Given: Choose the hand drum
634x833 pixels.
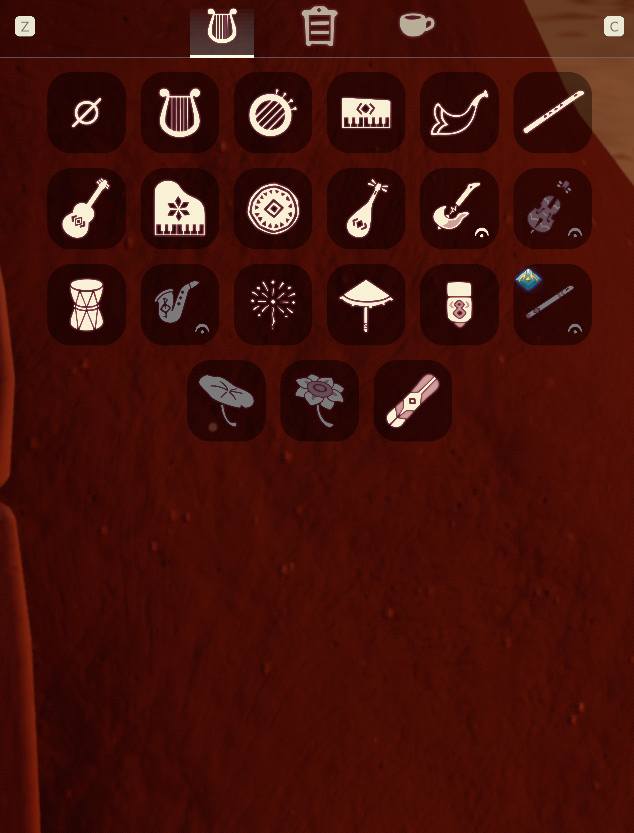Looking at the screenshot, I should click(87, 304).
